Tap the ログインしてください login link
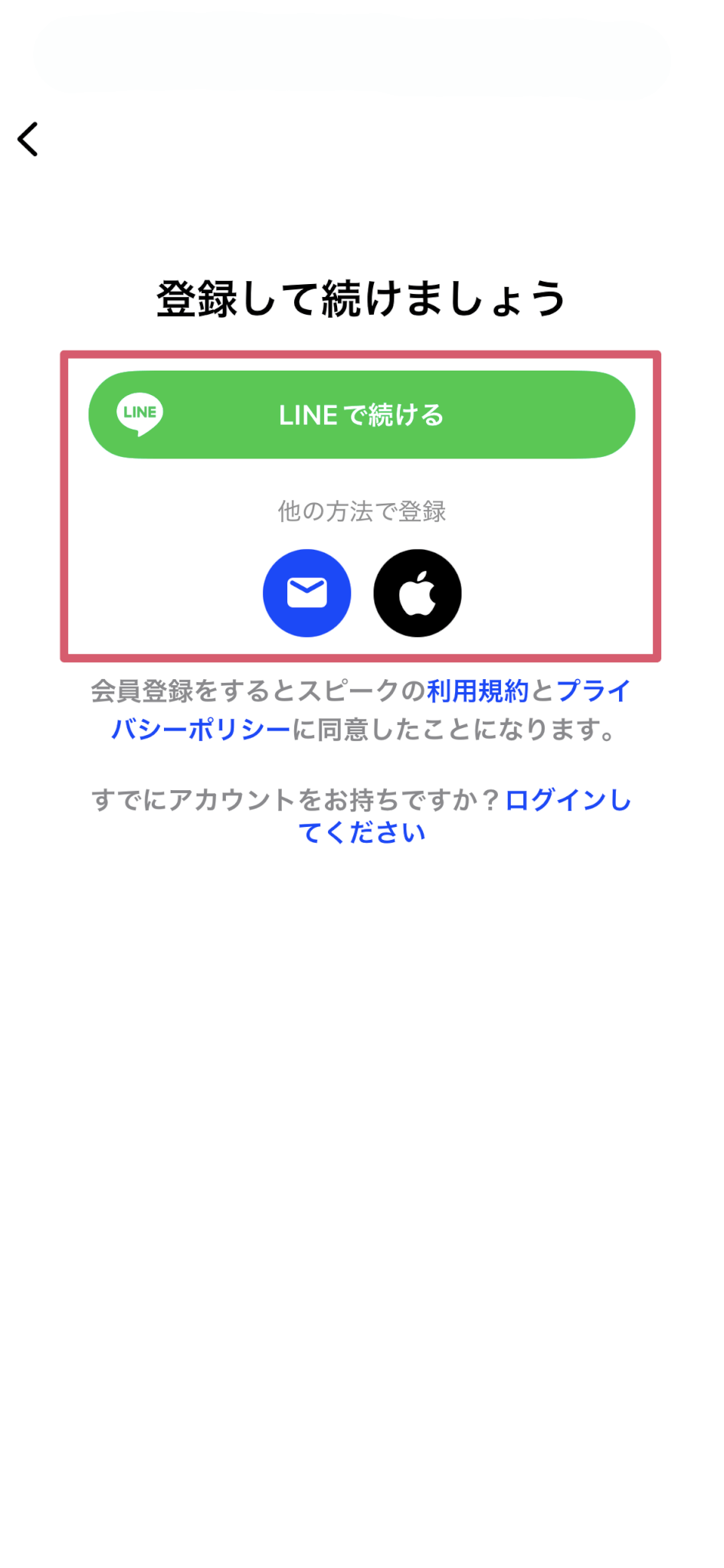The image size is (724, 1568). [x=567, y=801]
